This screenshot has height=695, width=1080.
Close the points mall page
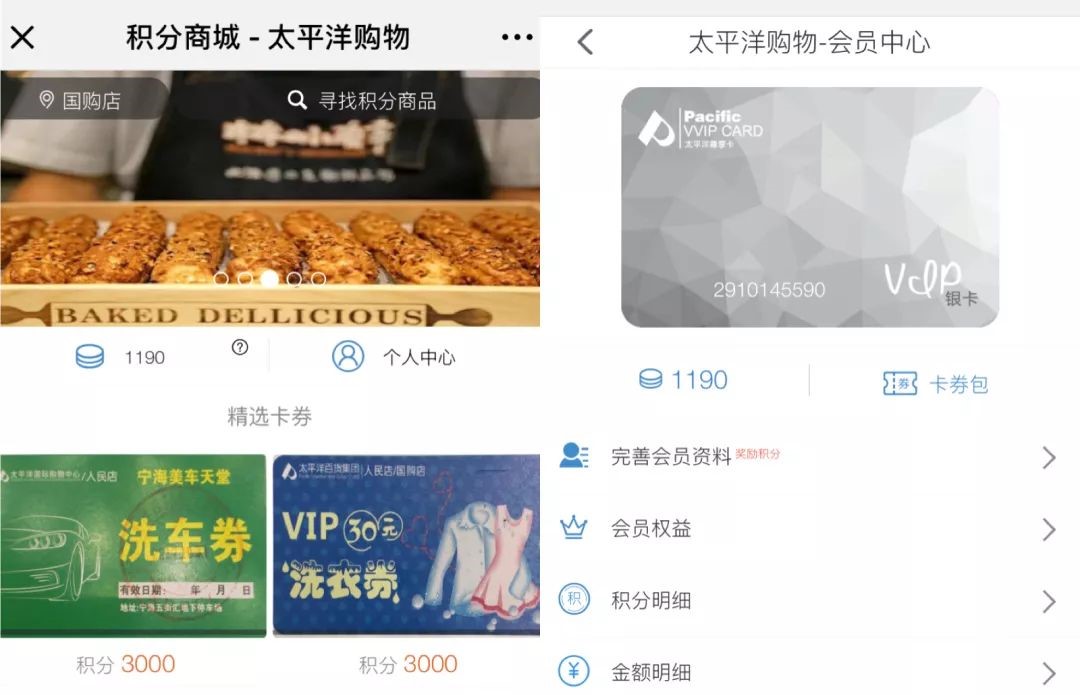(22, 38)
